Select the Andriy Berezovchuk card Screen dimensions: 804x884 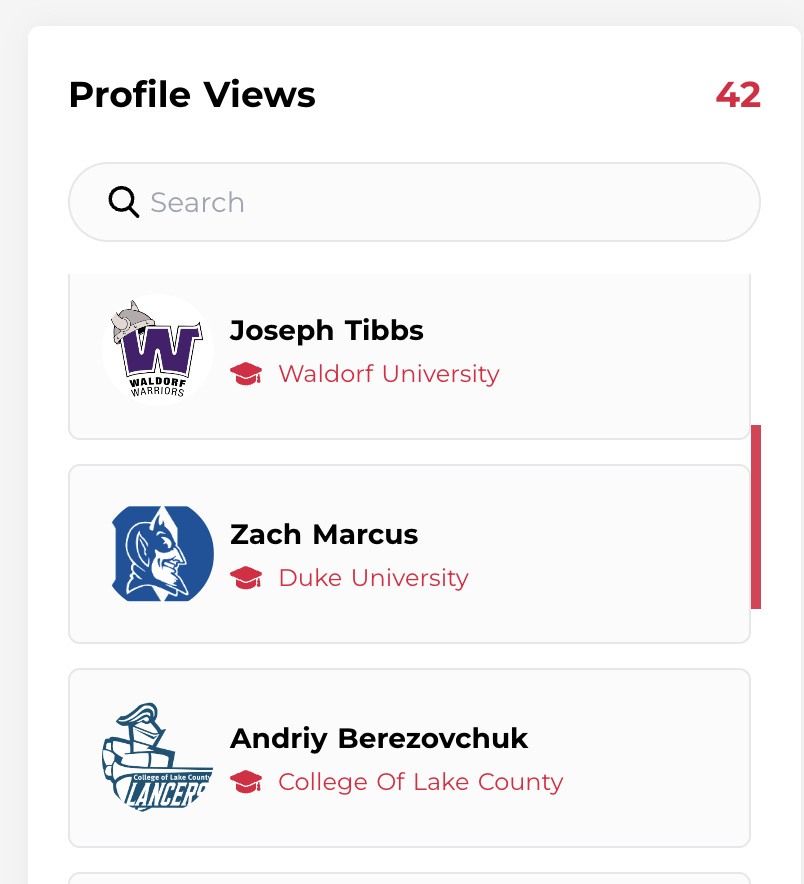pos(409,758)
